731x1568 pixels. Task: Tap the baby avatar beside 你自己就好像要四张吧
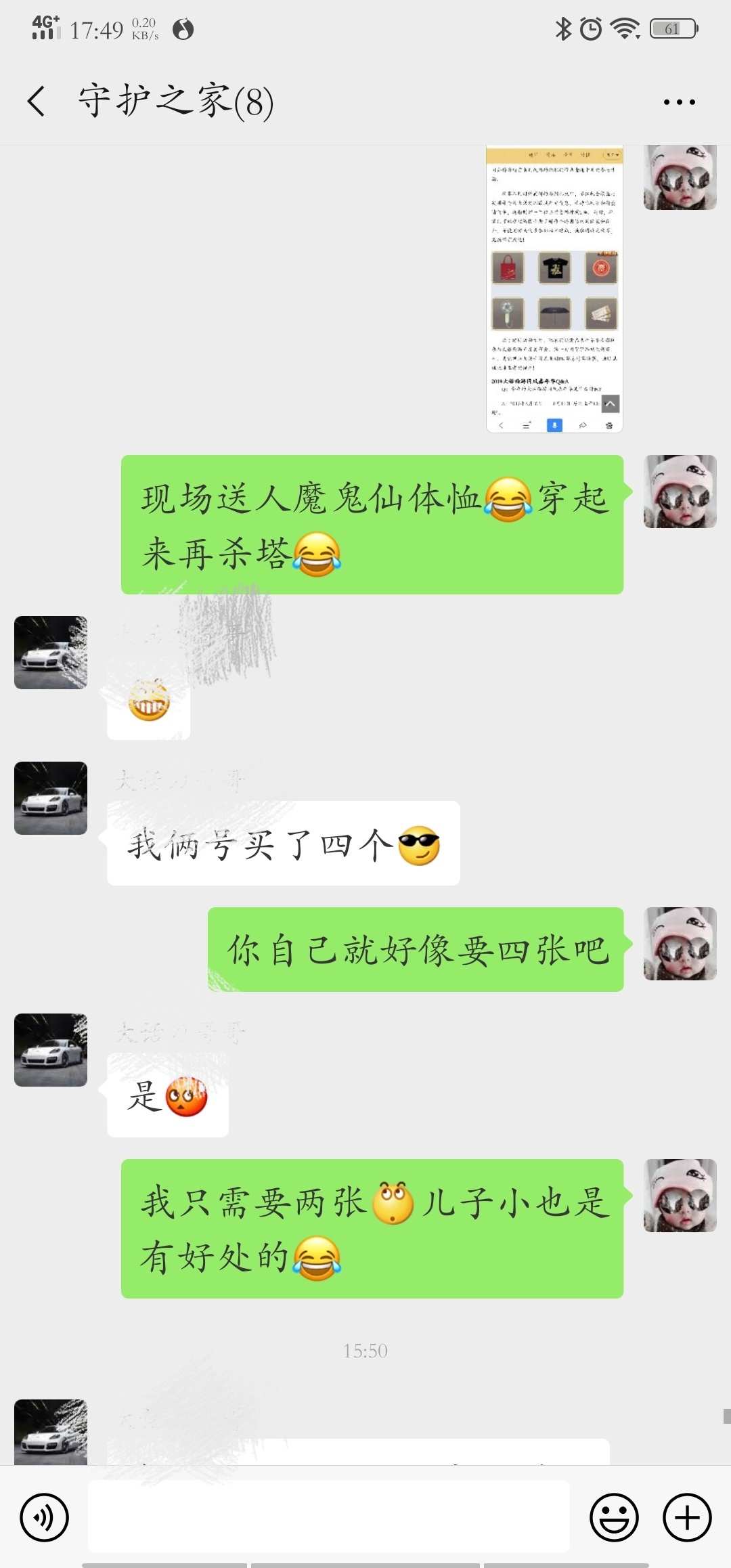(680, 944)
